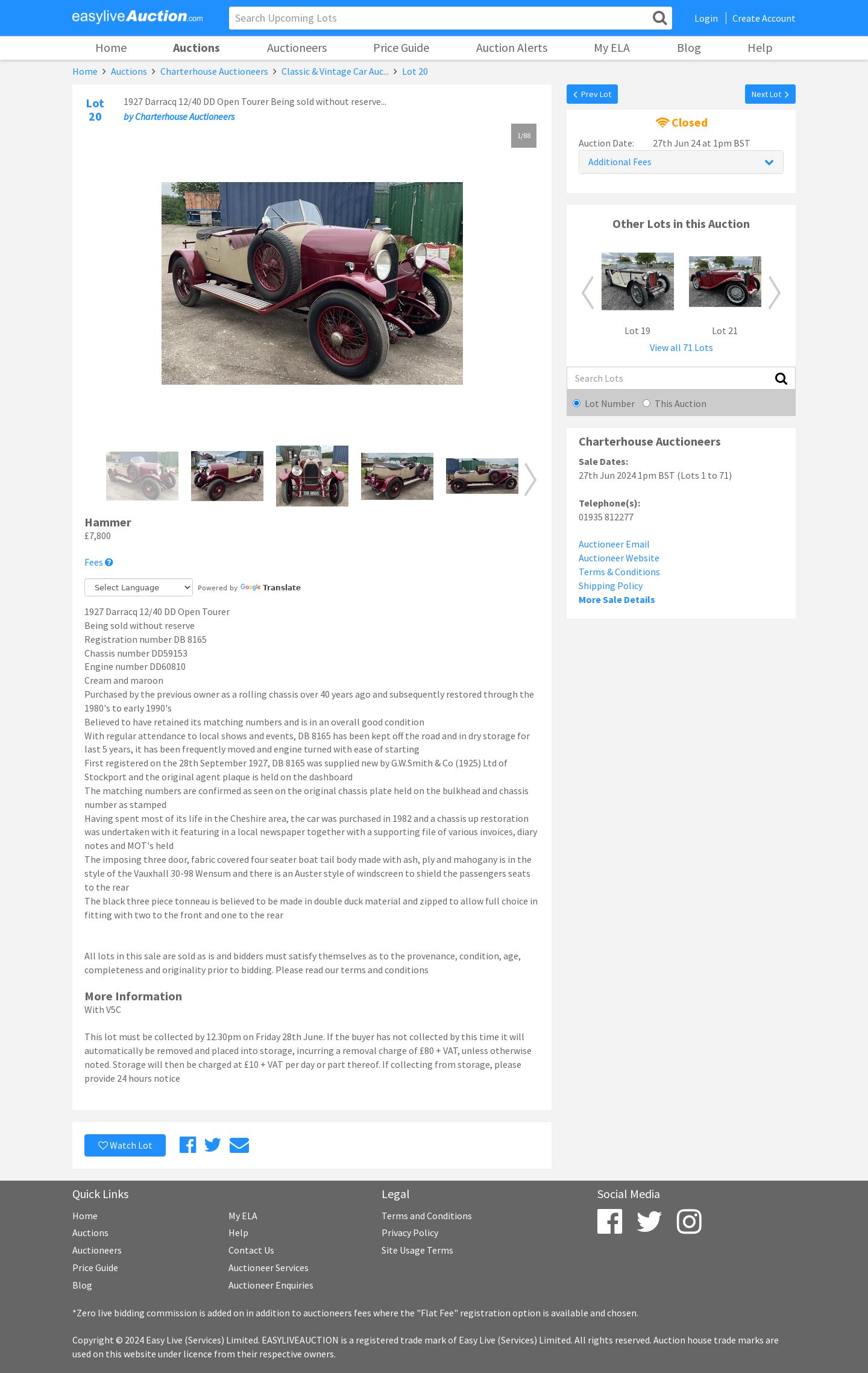868x1373 pixels.
Task: Share lot on Facebook next to Watch Lot
Action: 187,1145
